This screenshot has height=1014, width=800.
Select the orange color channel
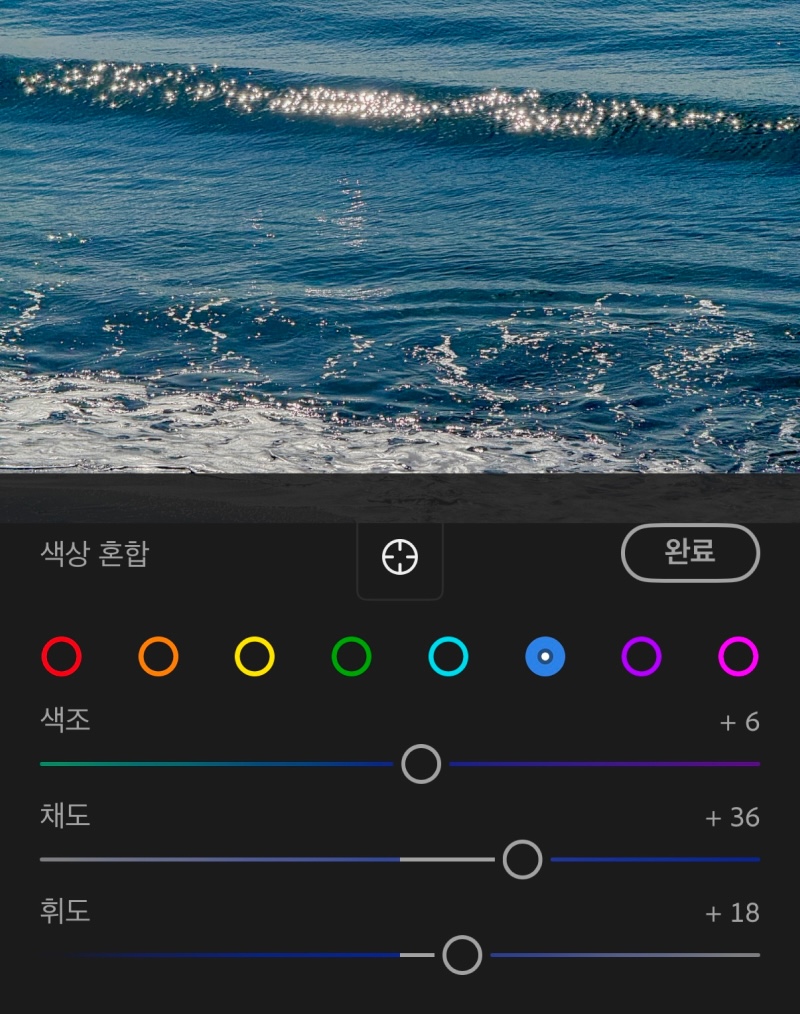[x=158, y=657]
